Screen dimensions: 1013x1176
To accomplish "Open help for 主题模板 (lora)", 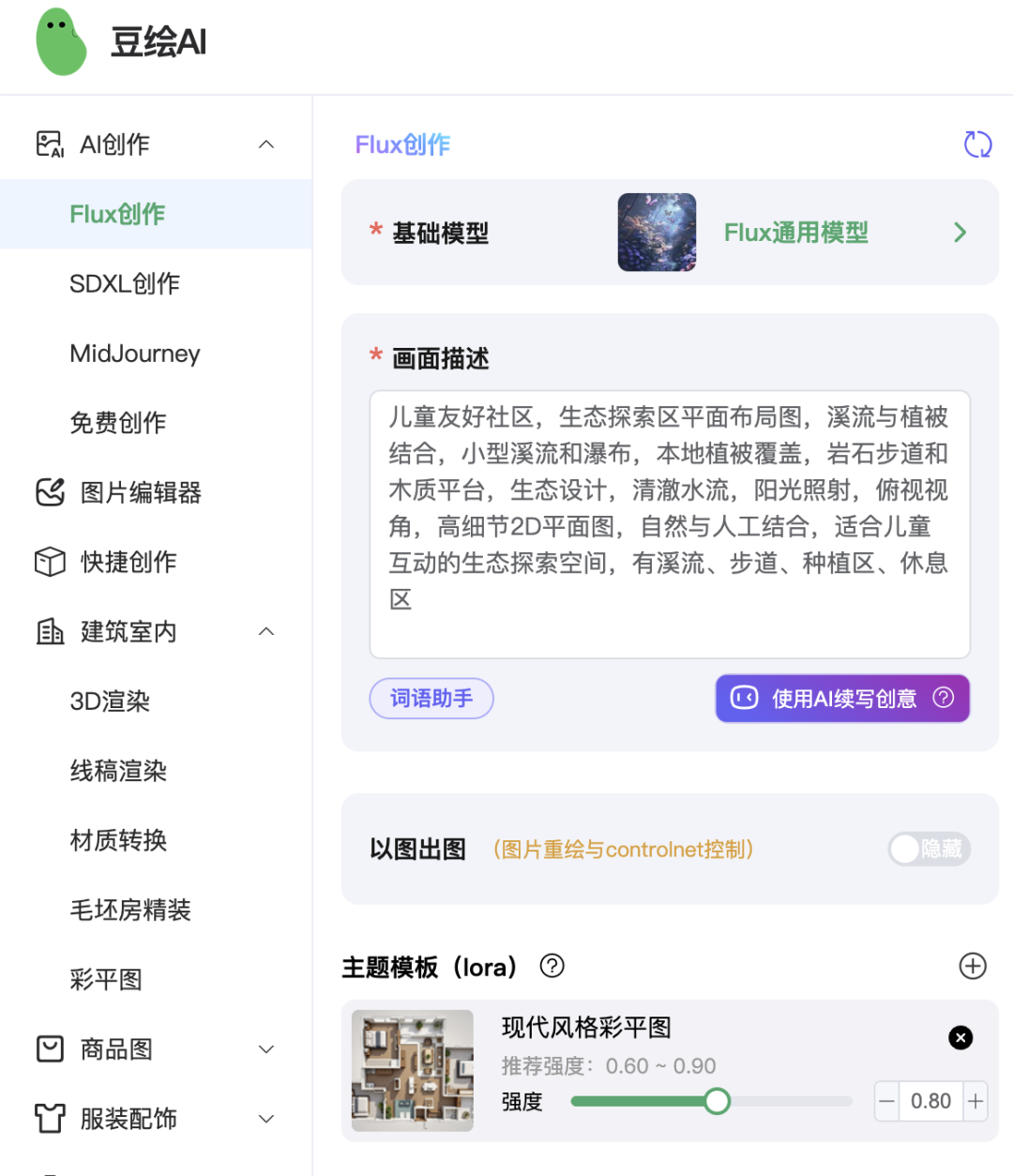I will 552,966.
